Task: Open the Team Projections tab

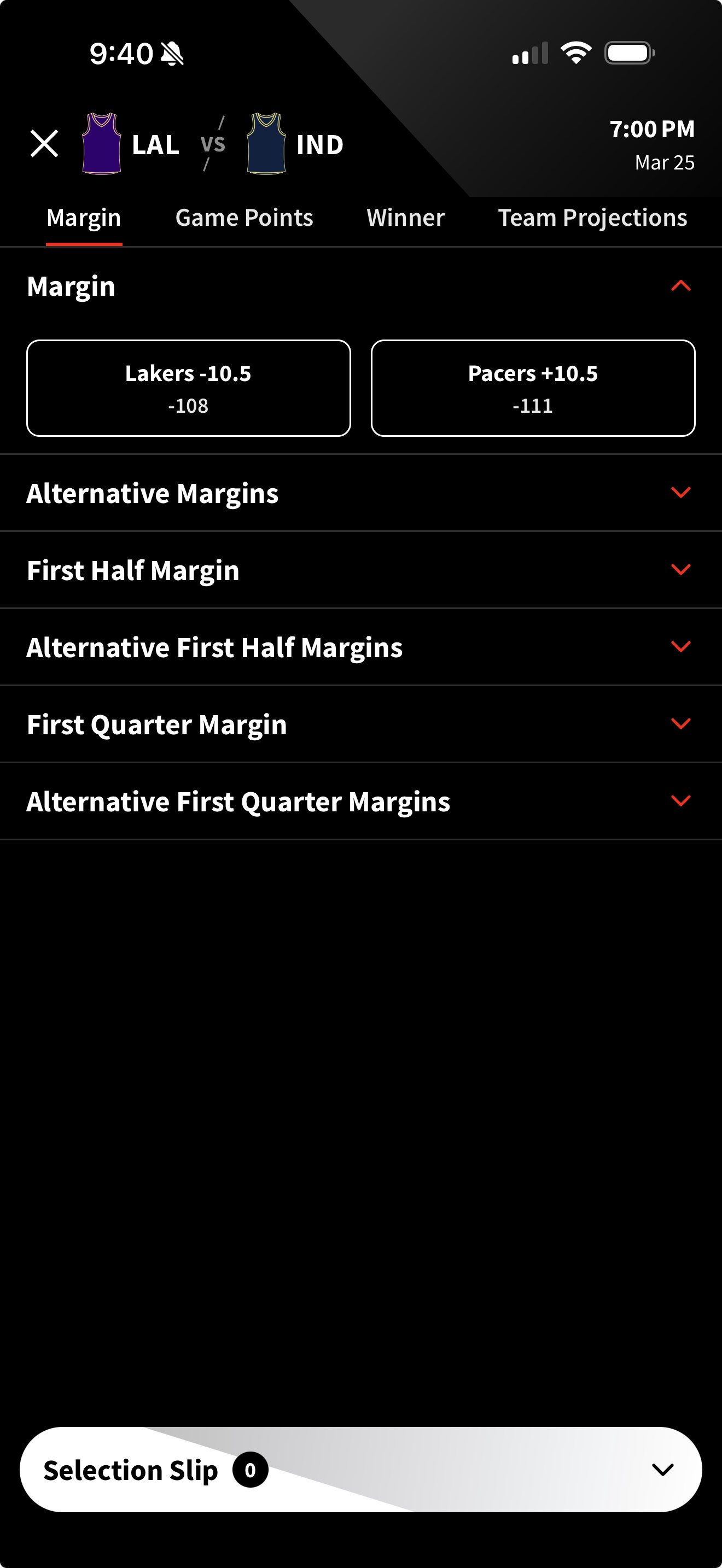Action: point(592,218)
